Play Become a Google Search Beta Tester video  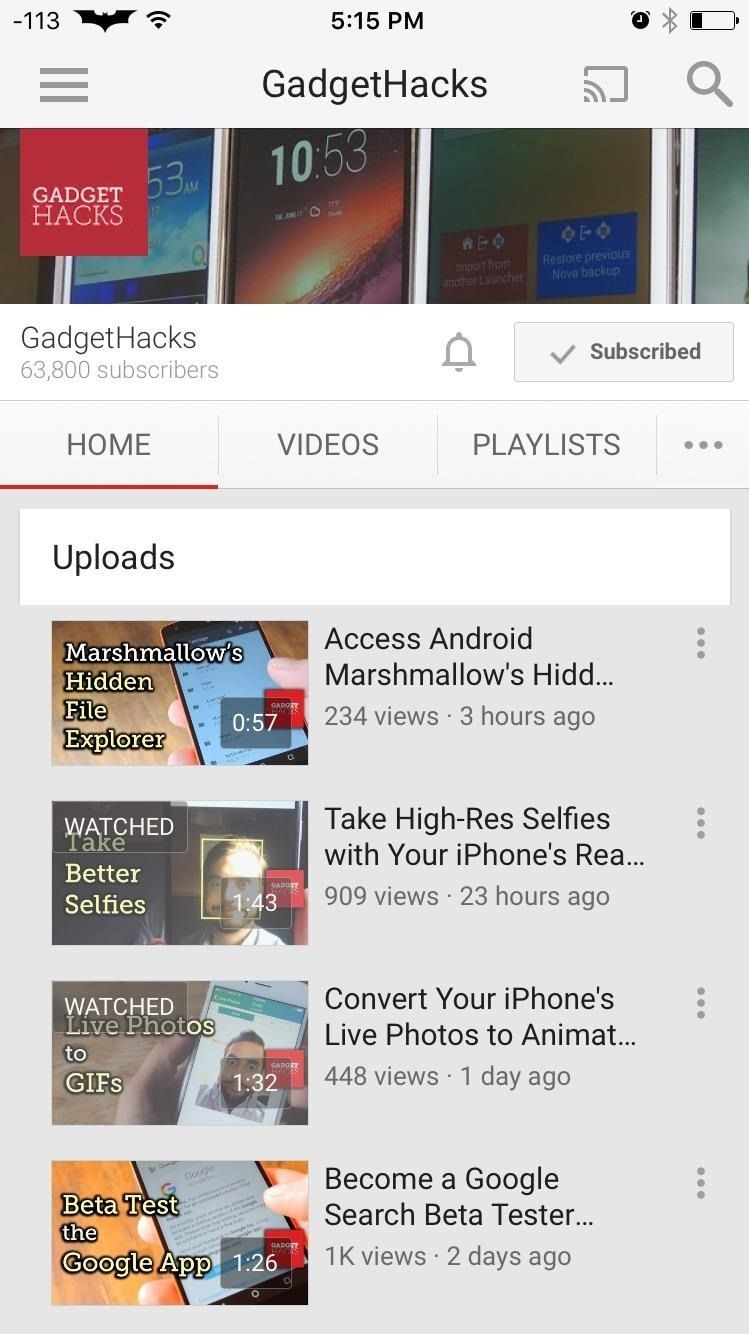[180, 1233]
